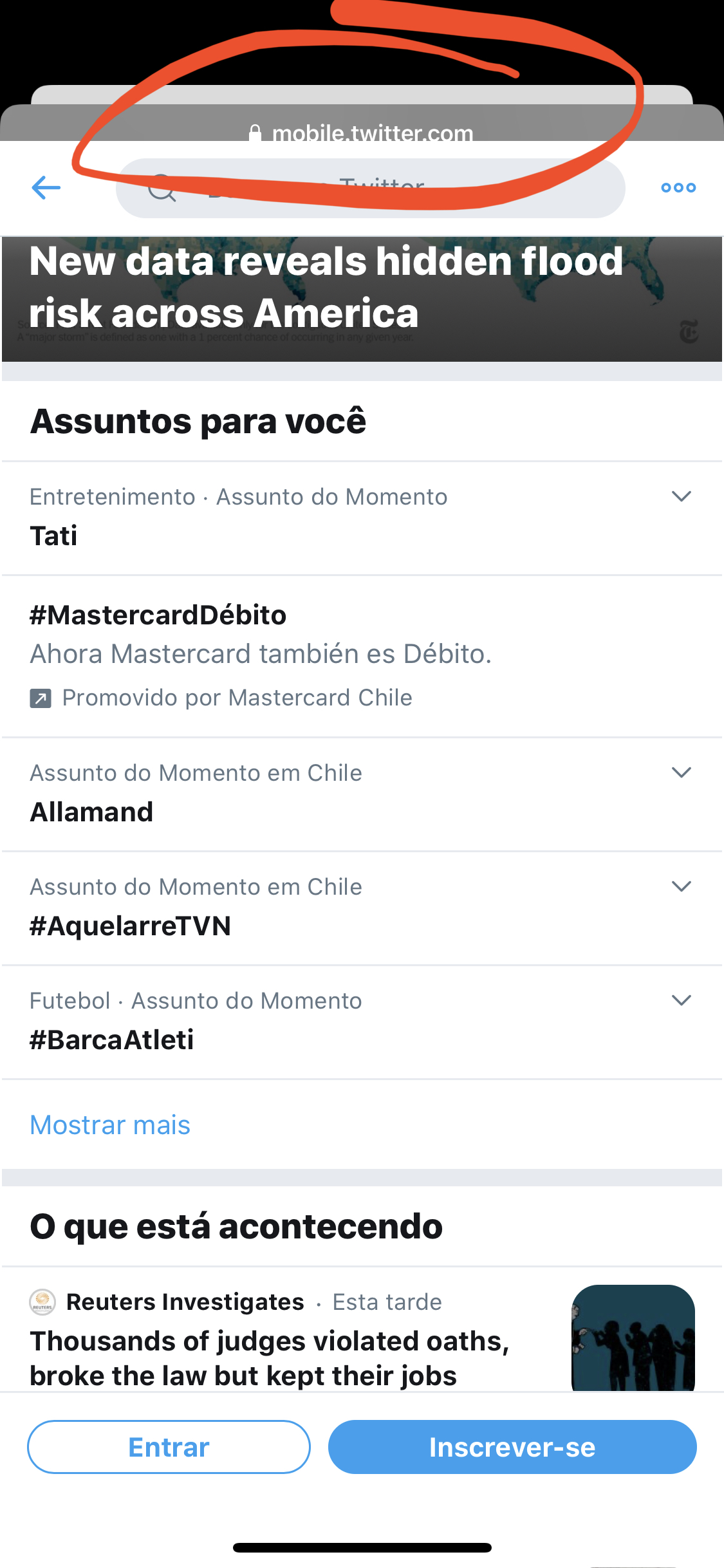Click the Reuters Investigates profile avatar
The width and height of the screenshot is (724, 1568).
click(42, 1302)
